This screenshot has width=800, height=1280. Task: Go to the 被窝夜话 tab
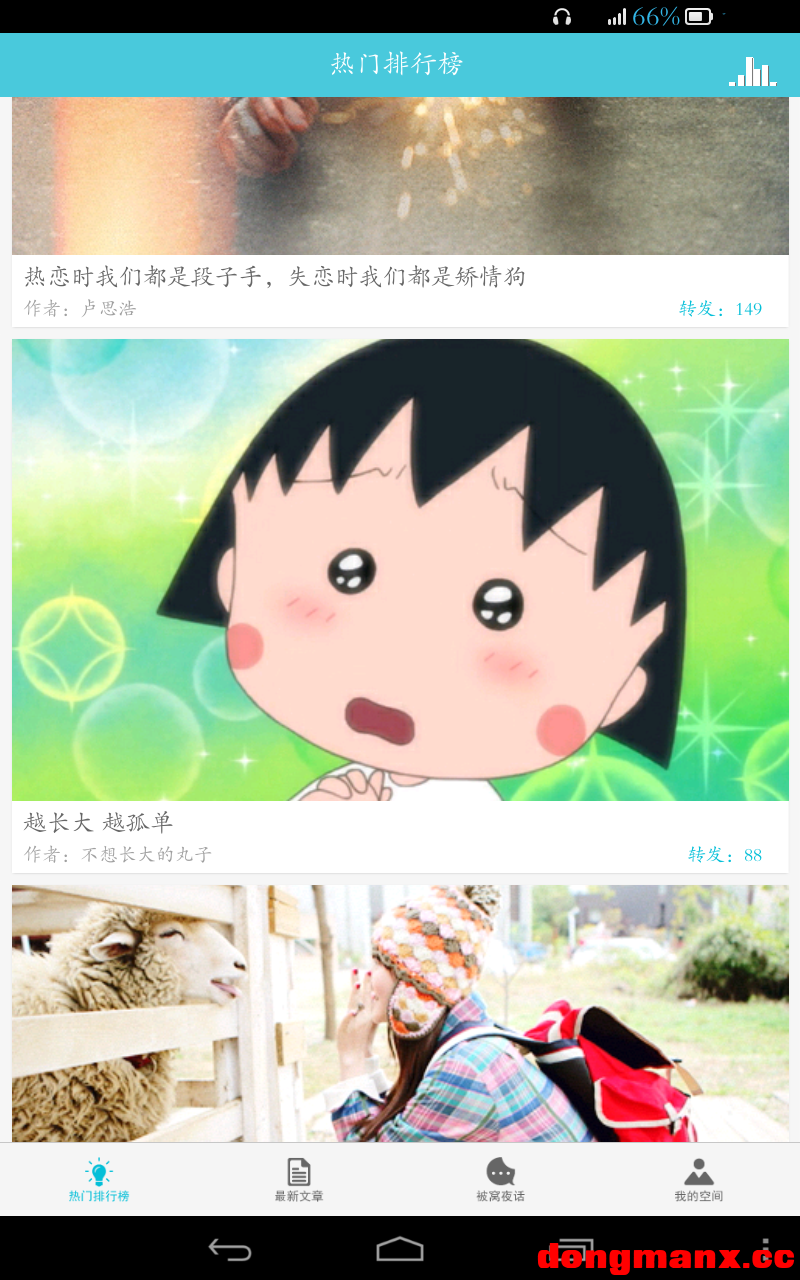(500, 1180)
